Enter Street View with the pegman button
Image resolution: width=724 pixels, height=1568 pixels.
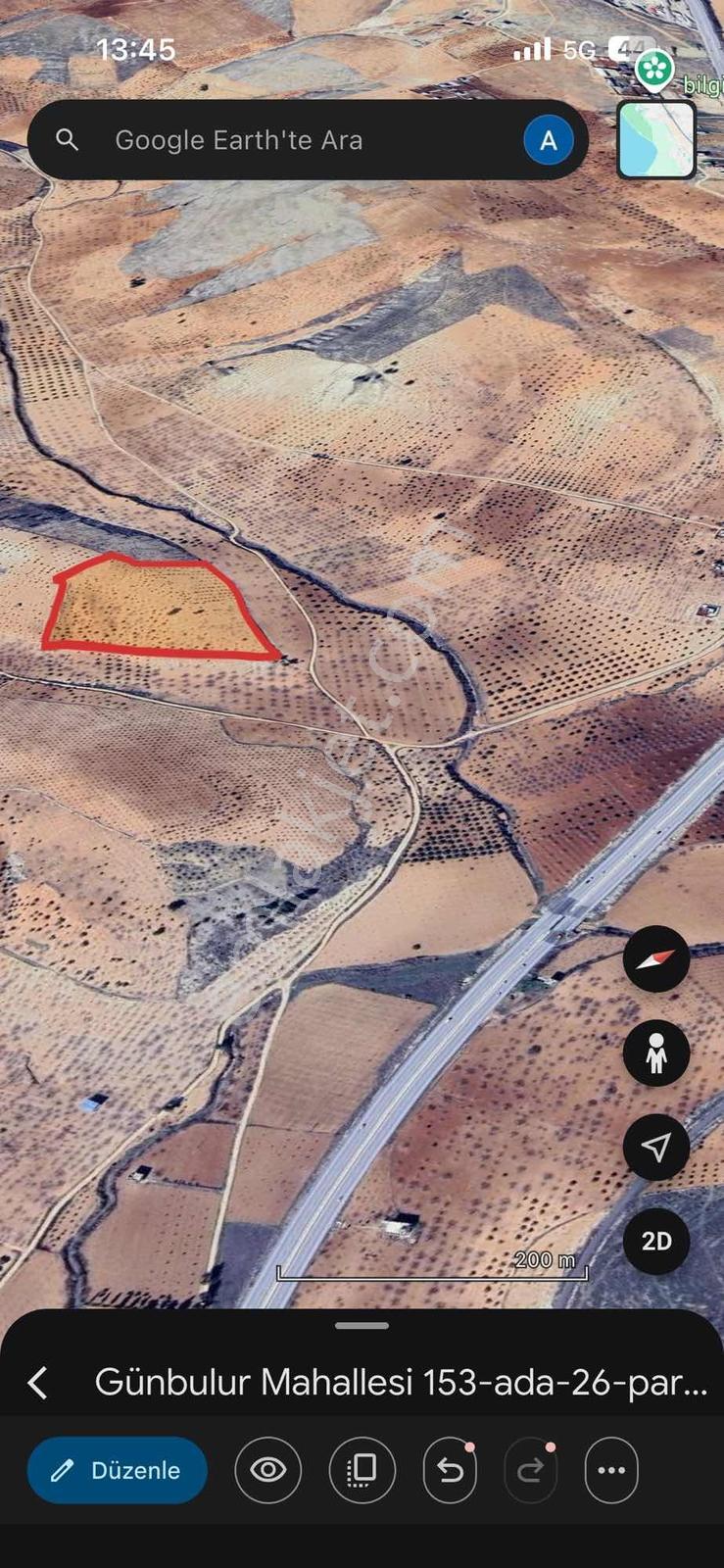[656, 1053]
